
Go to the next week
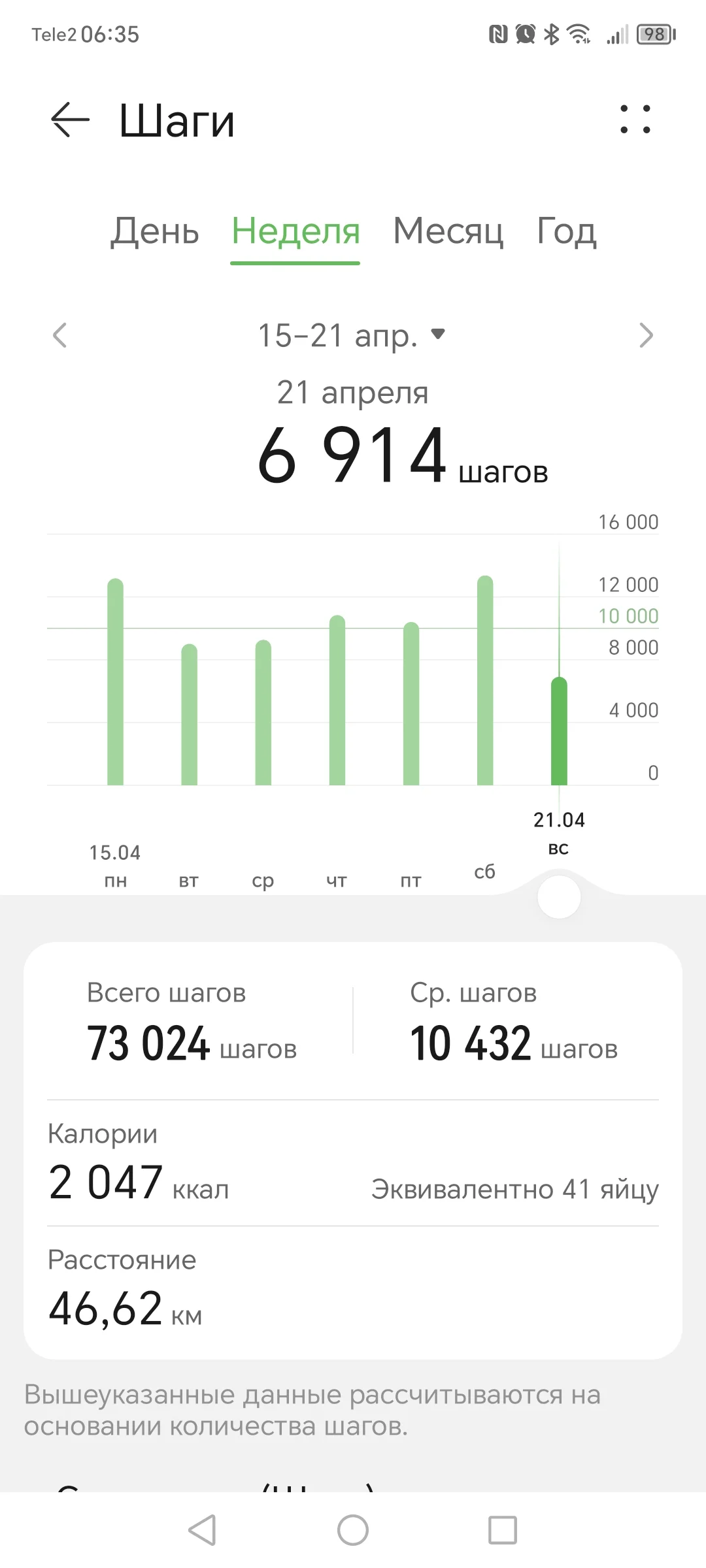(x=646, y=336)
